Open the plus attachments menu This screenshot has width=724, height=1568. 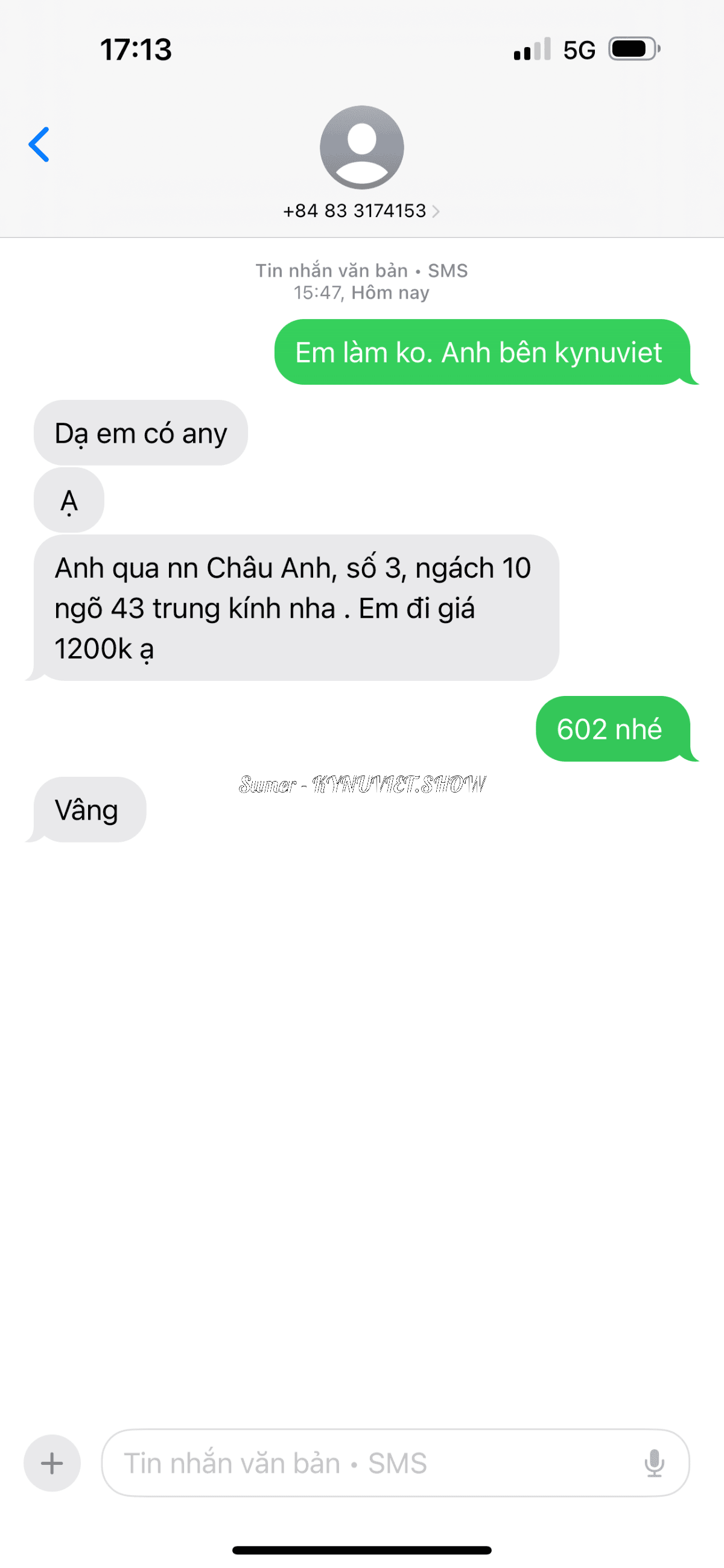pyautogui.click(x=52, y=1462)
